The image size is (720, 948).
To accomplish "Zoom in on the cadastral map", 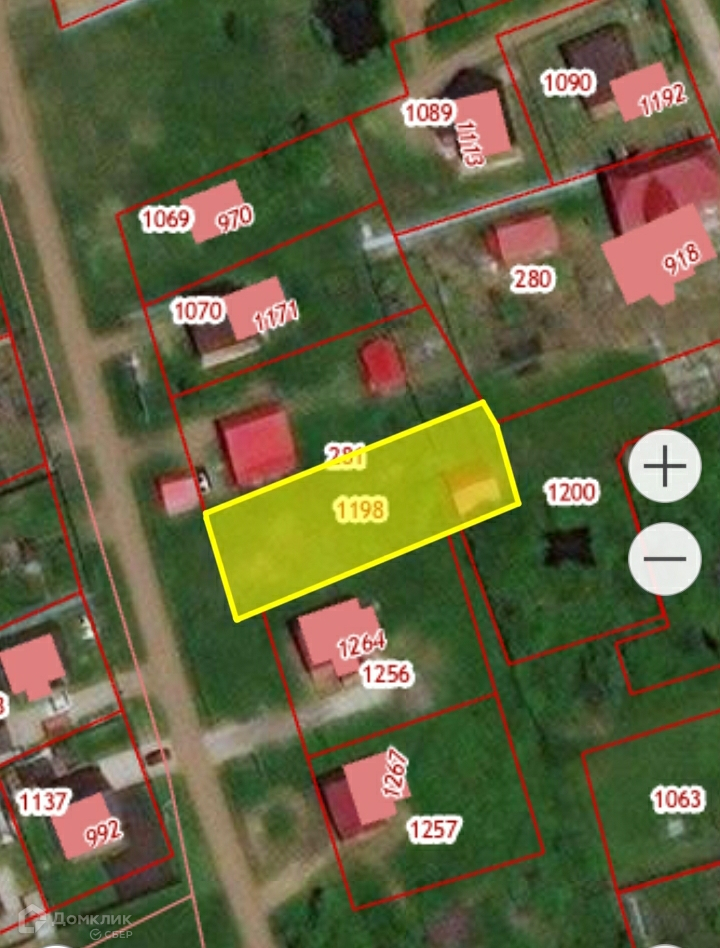I will click(665, 467).
